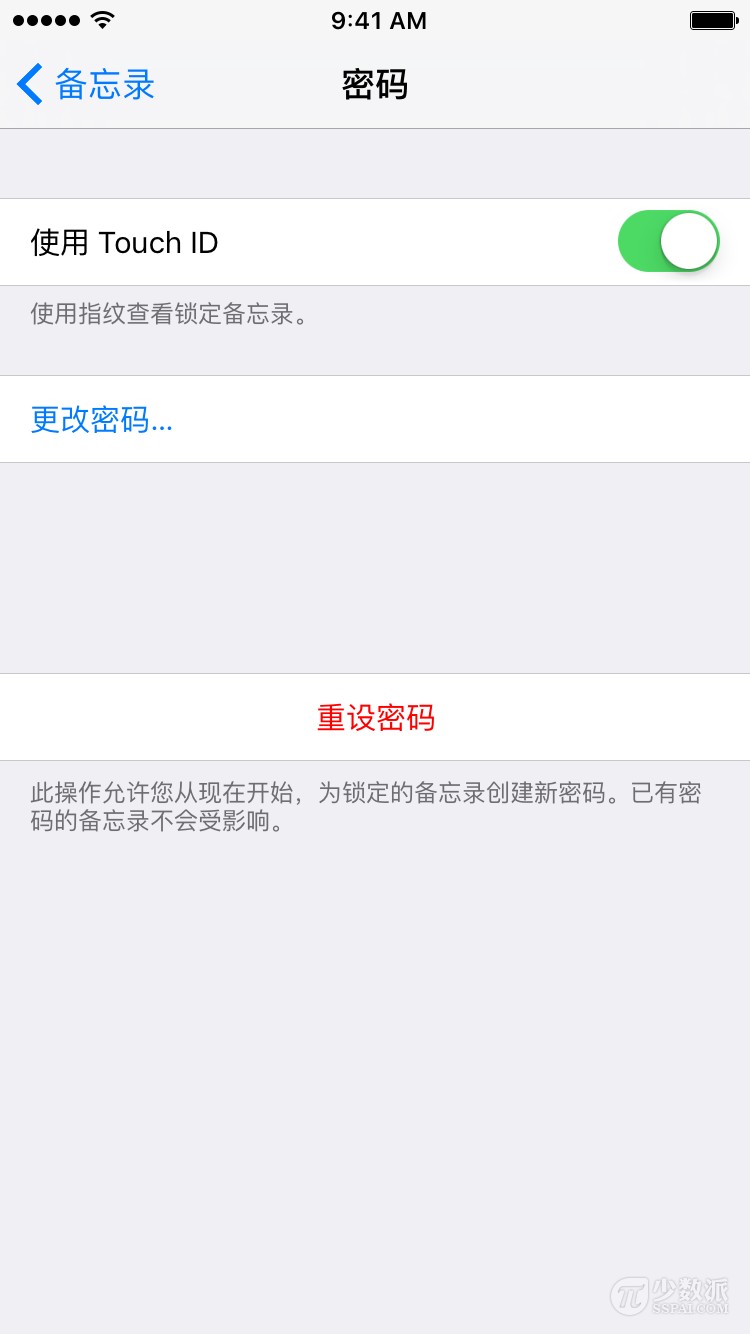The width and height of the screenshot is (750, 1334).
Task: Tap the battery indicator icon
Action: pos(712,18)
